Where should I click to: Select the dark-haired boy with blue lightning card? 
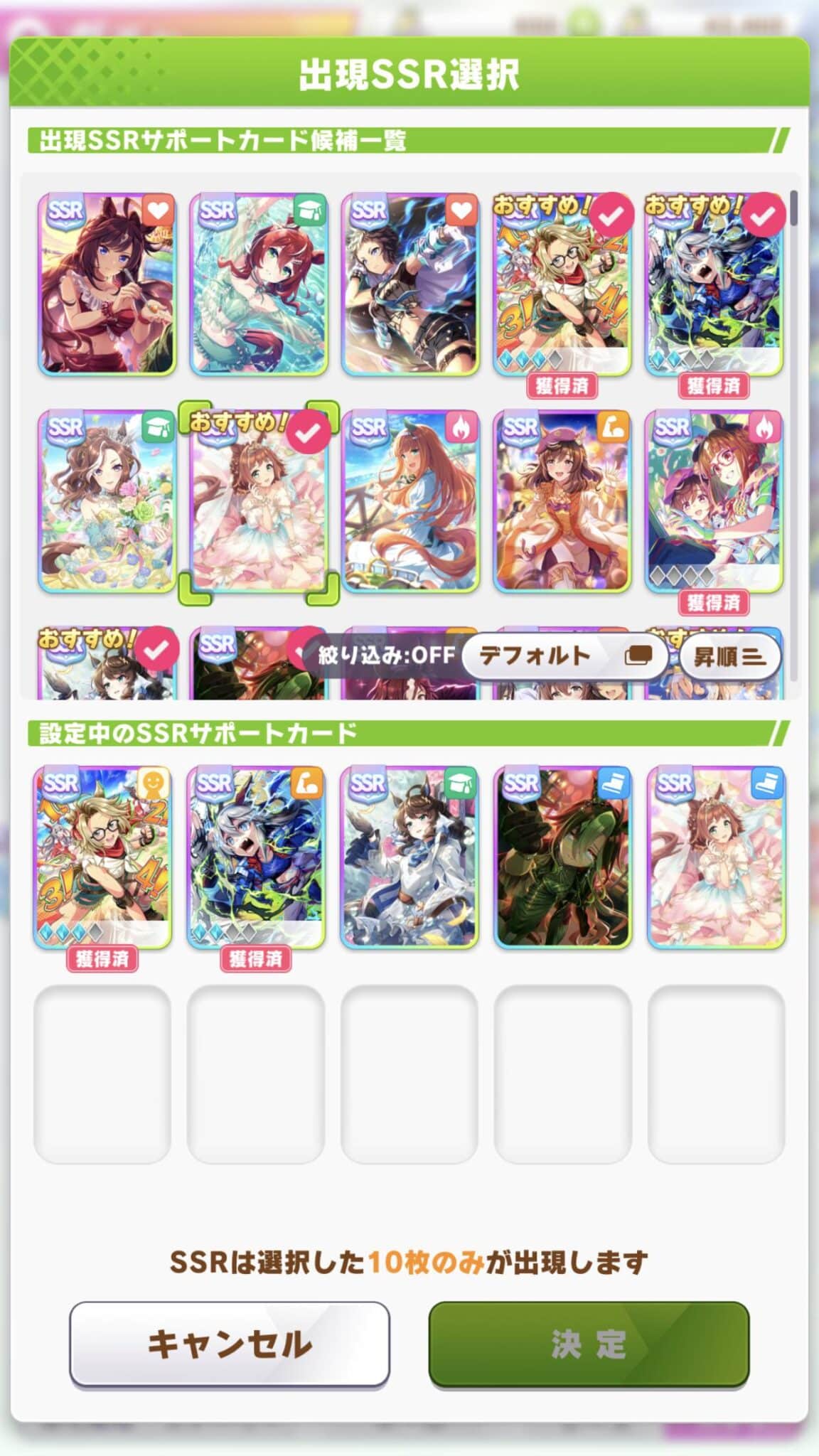[410, 284]
